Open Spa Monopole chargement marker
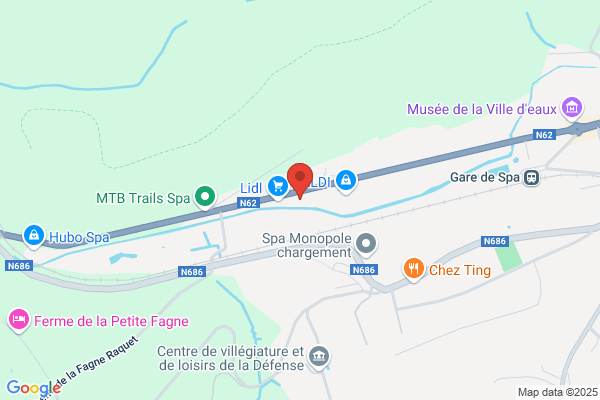Screen dimensions: 600x400 coord(367,243)
